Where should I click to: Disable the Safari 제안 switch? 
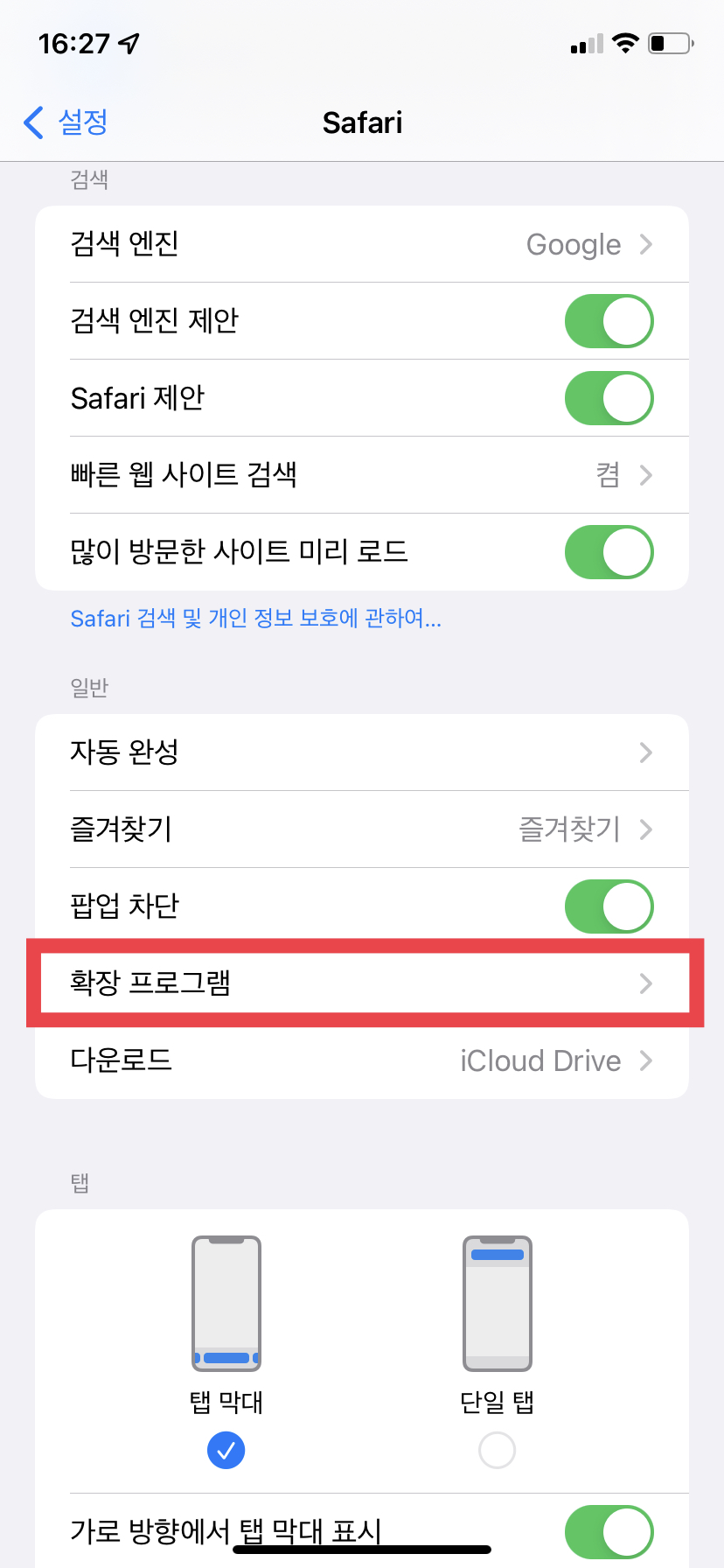(x=609, y=398)
